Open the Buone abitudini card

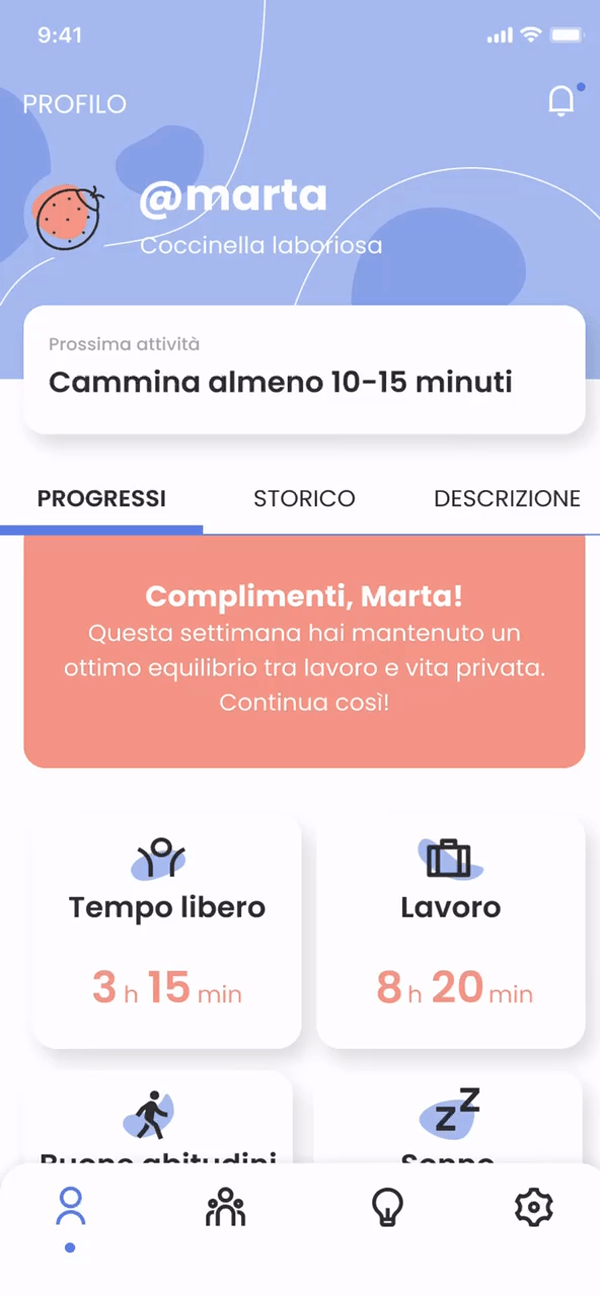pyautogui.click(x=160, y=1118)
